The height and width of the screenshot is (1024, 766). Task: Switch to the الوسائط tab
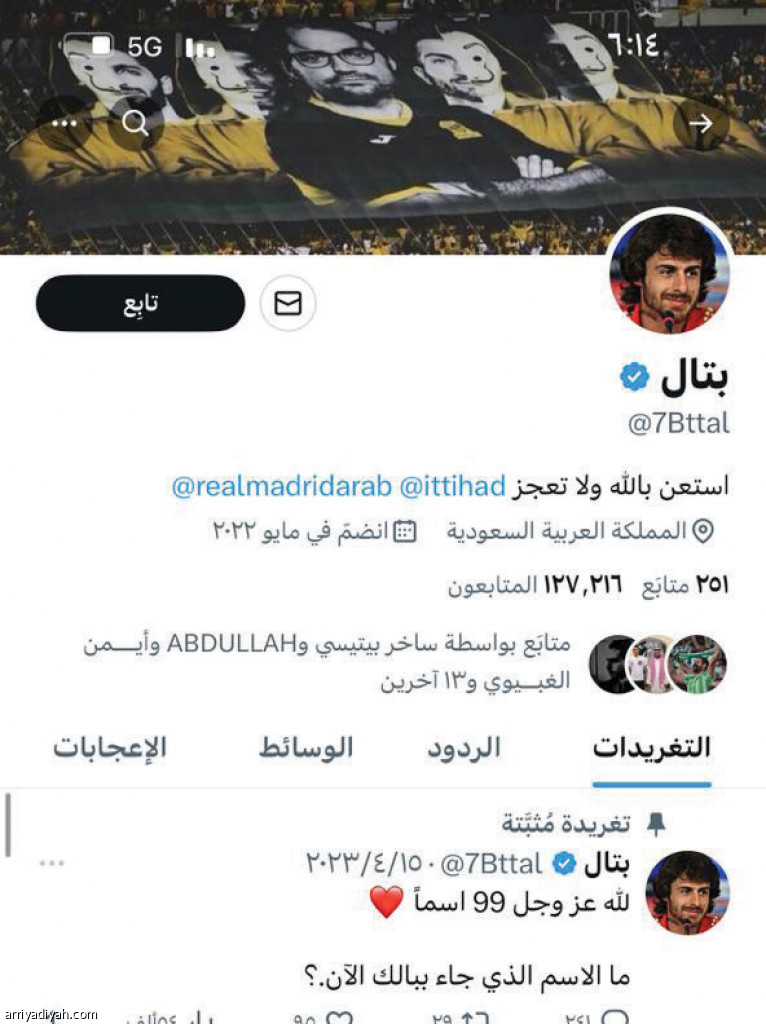pos(306,748)
